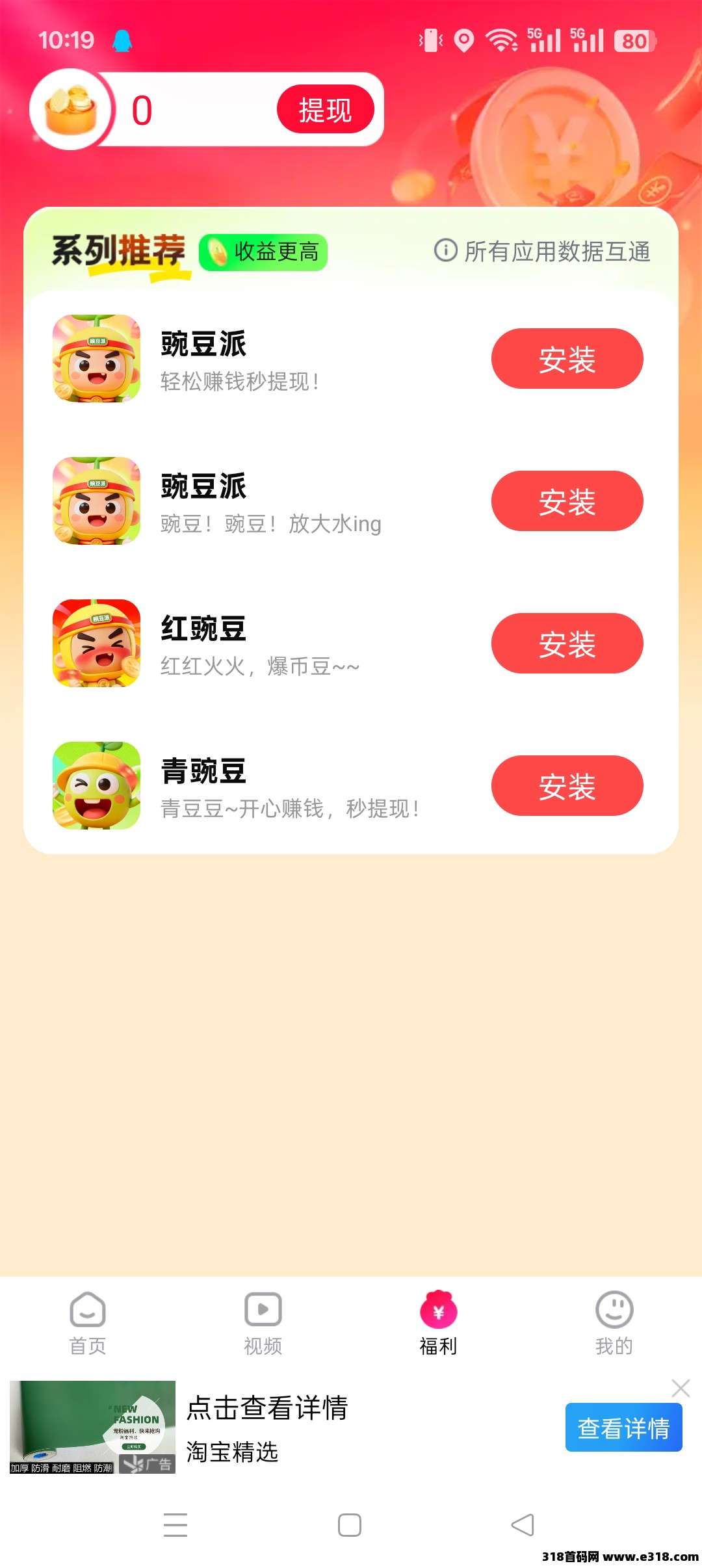Install the 青豌豆 app
The image size is (702, 1568).
(567, 786)
